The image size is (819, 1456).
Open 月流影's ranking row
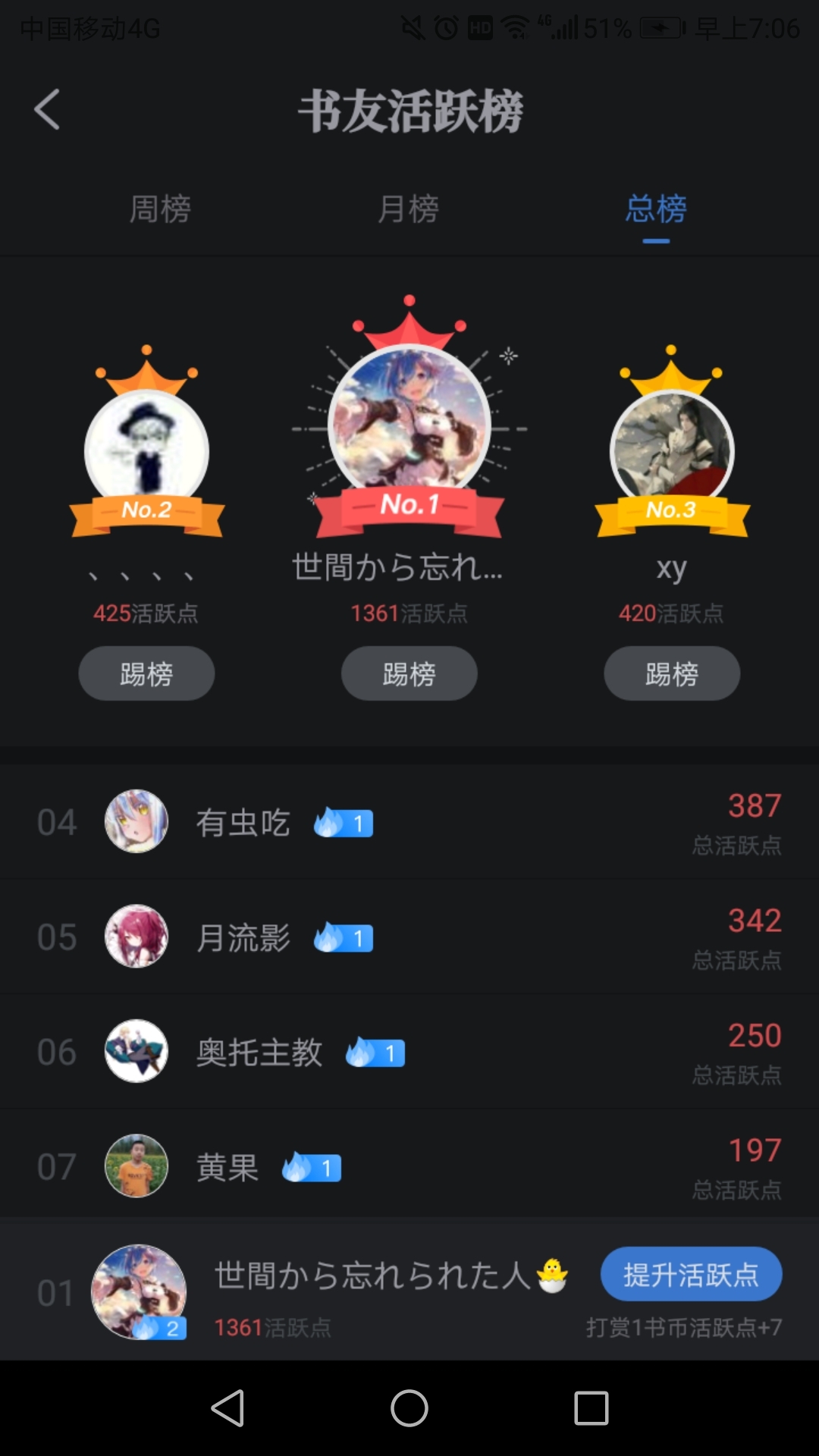coord(409,937)
